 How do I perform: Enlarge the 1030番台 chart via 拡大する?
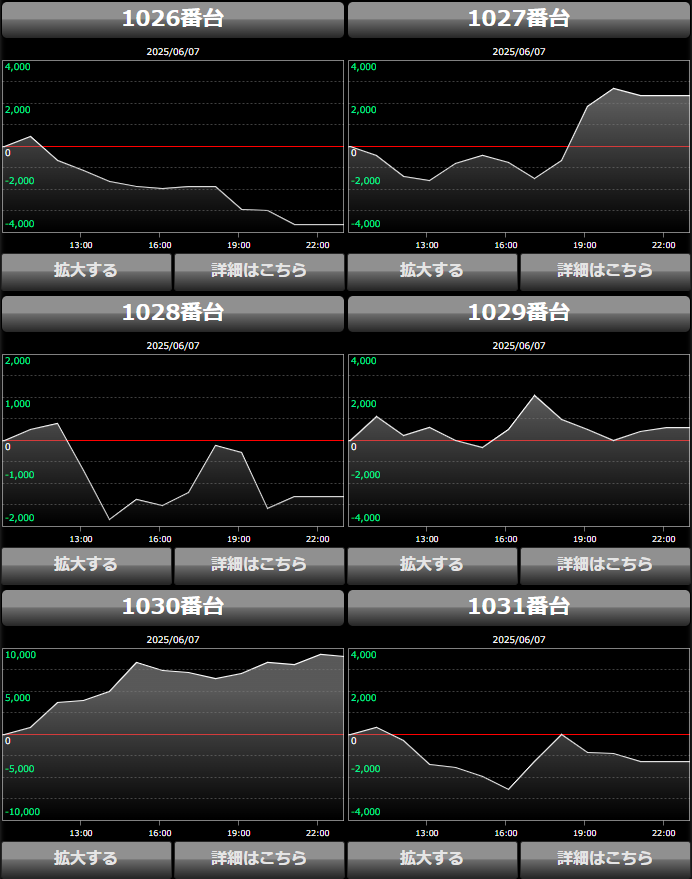86,858
